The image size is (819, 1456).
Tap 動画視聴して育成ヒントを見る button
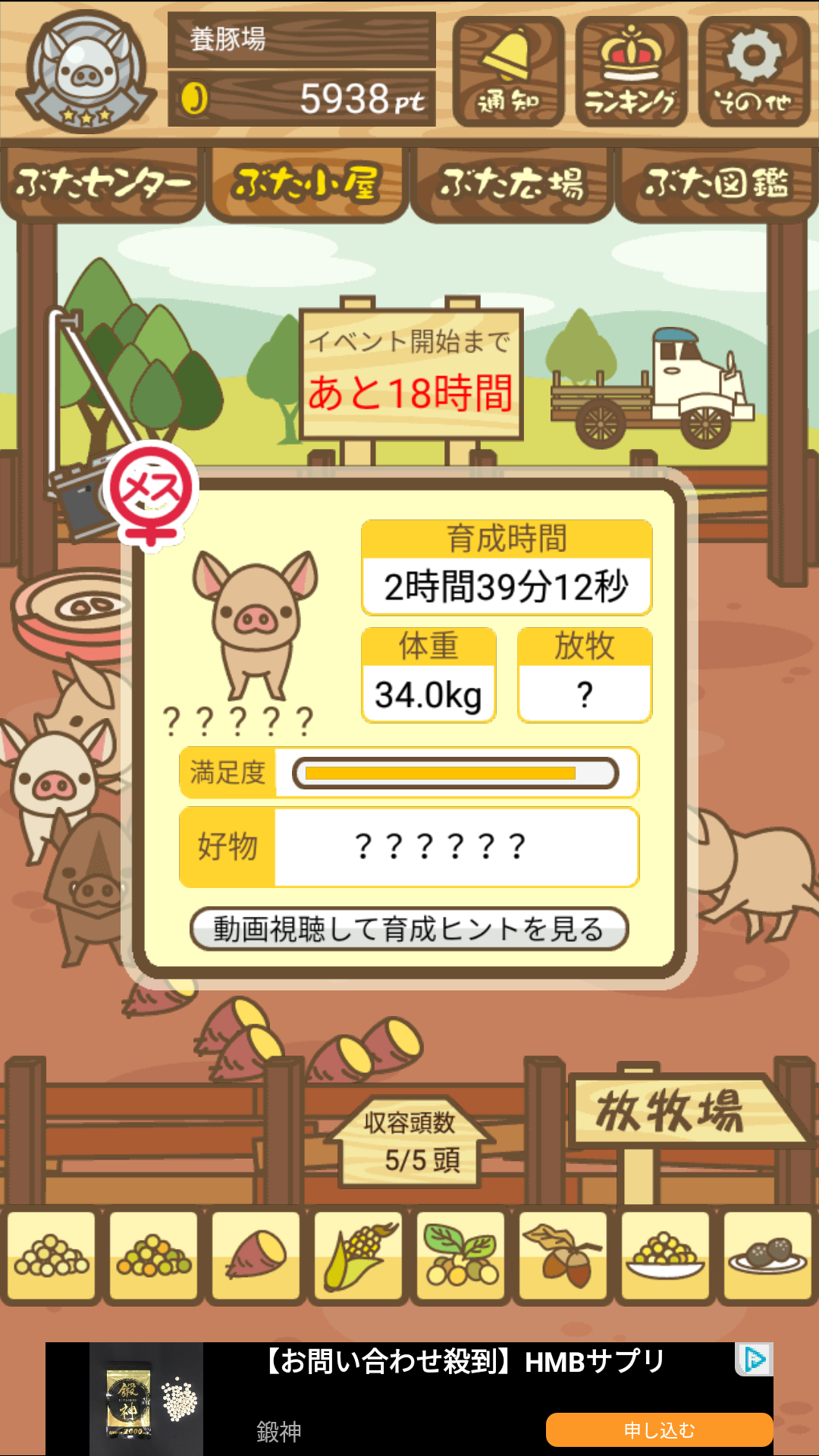[409, 928]
